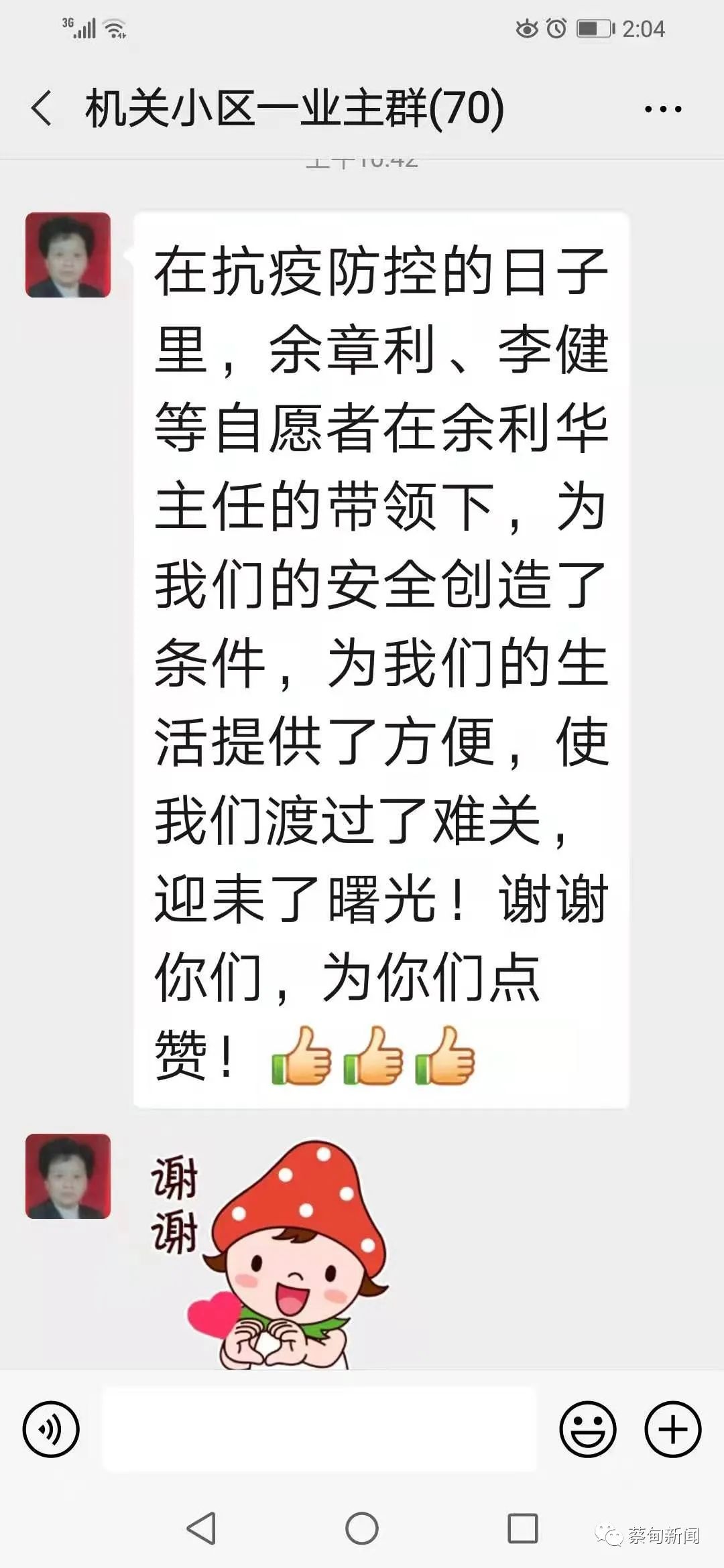Go to the system home screen
This screenshot has width=724, height=1568.
[362, 1528]
